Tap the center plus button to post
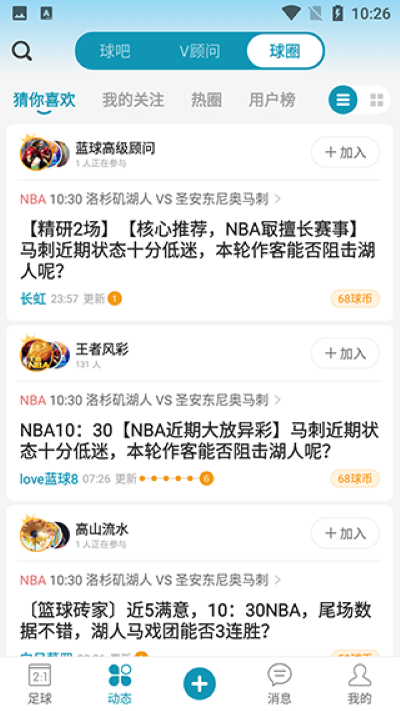Screen dimensions: 400x711 (x=200, y=684)
